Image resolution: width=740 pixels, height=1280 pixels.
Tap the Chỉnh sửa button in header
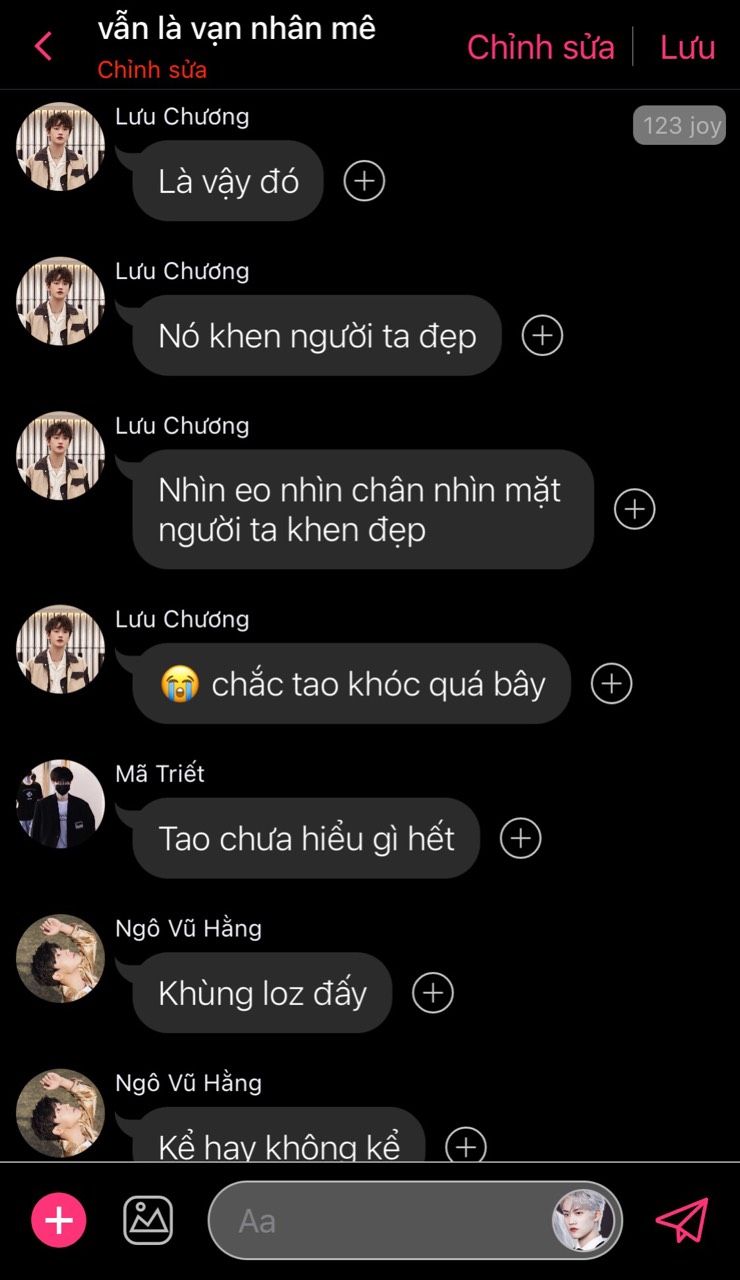(540, 47)
